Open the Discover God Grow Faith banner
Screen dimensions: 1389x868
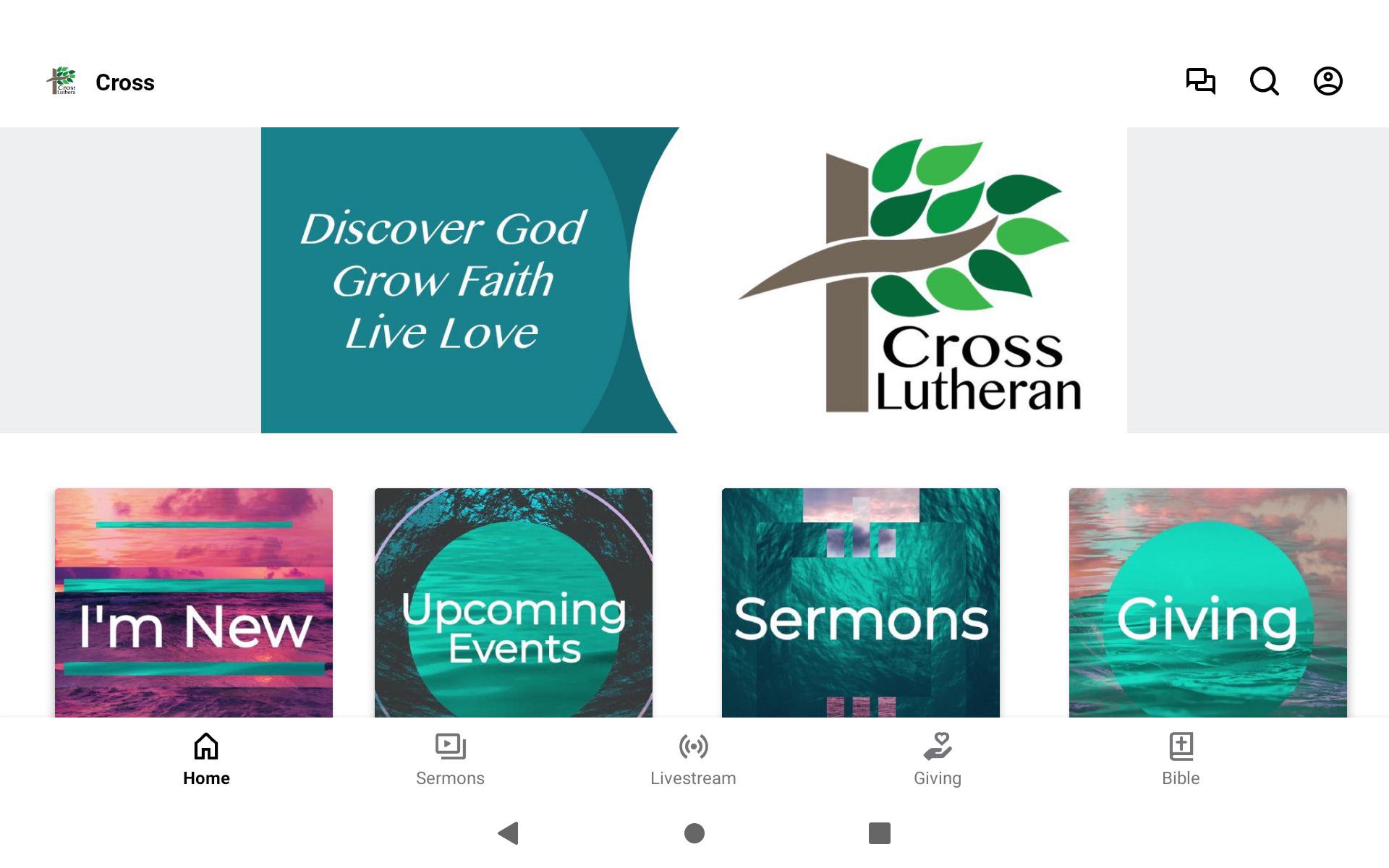(x=693, y=280)
